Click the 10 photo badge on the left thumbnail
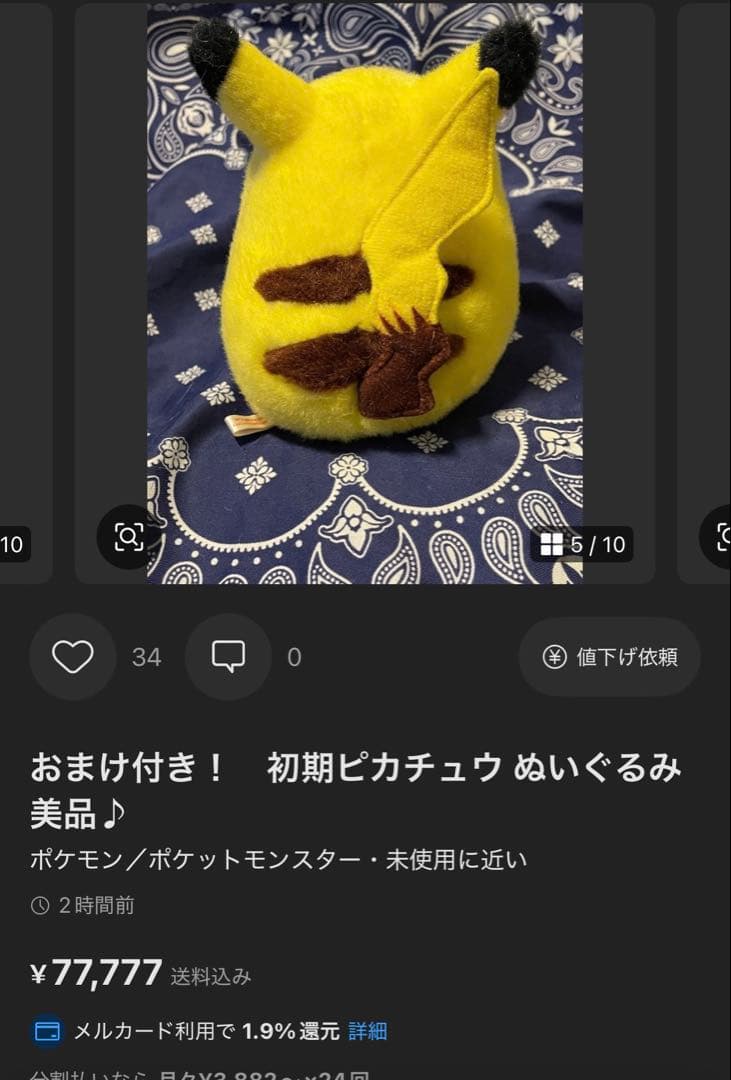Image resolution: width=731 pixels, height=1080 pixels. pyautogui.click(x=14, y=543)
